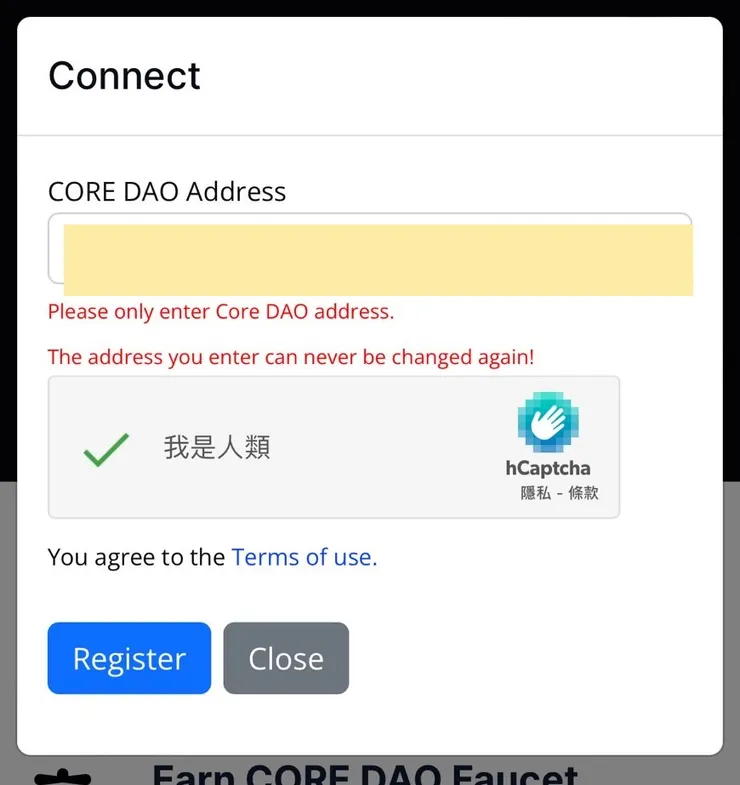Open the Terms of use link

301,557
